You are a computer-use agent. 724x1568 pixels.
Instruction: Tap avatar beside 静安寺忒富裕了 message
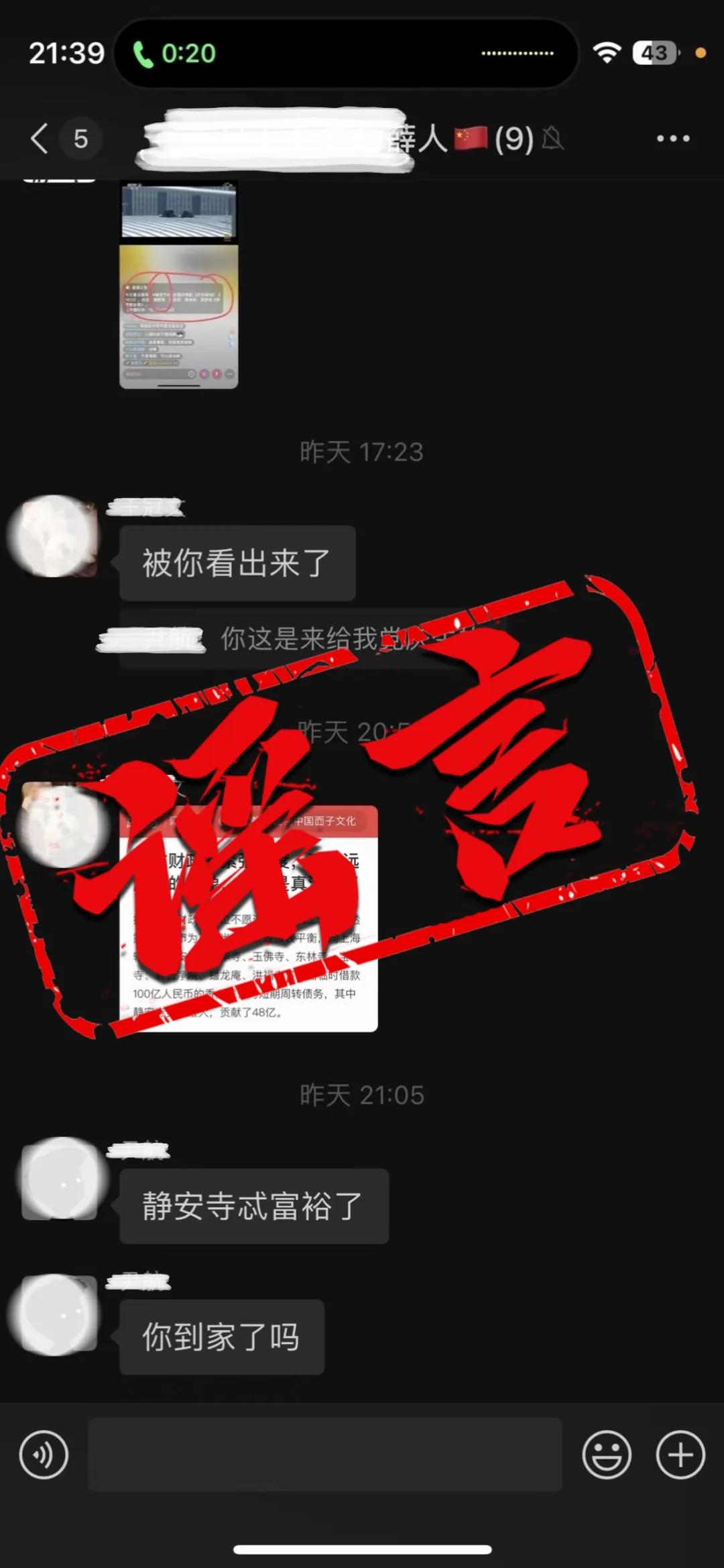pyautogui.click(x=60, y=1179)
